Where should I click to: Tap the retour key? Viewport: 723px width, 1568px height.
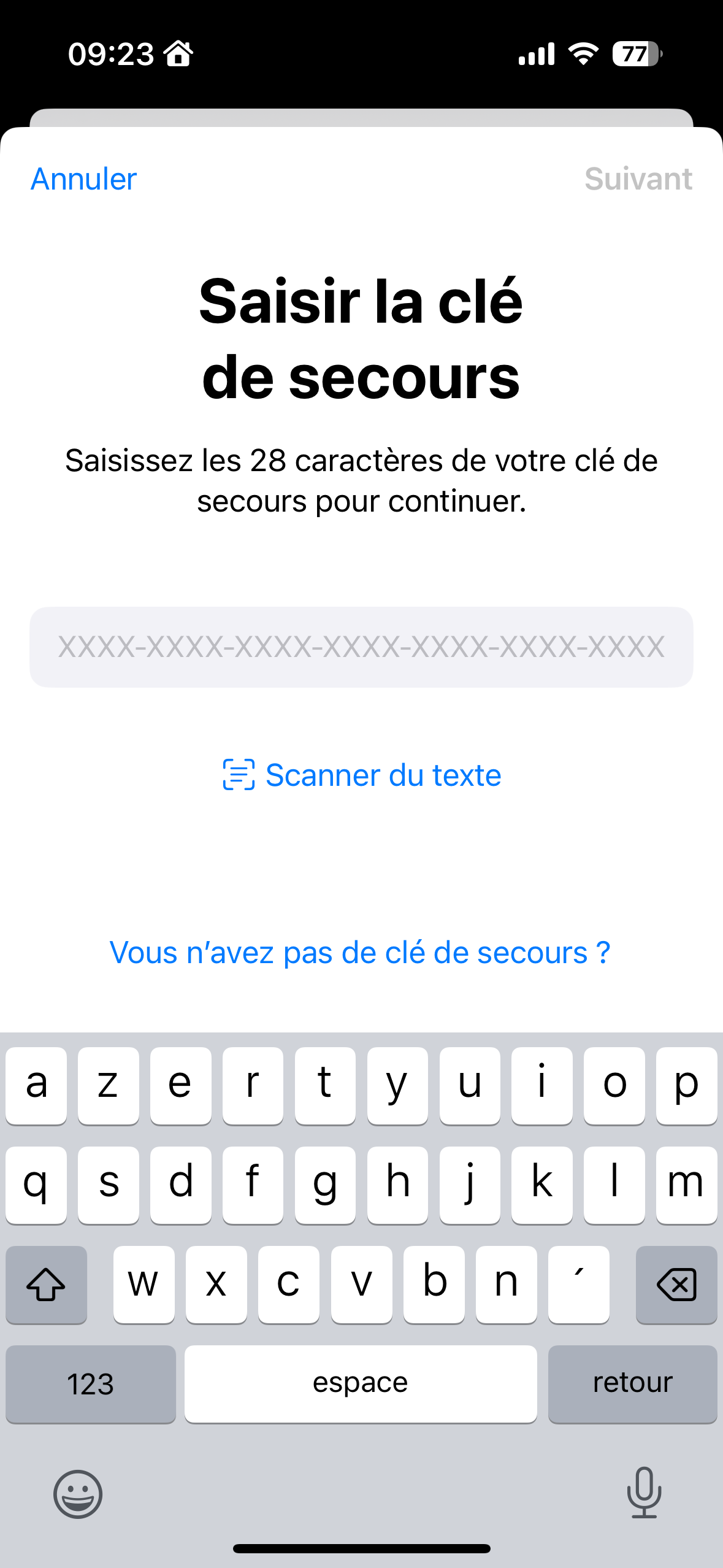(x=632, y=1384)
